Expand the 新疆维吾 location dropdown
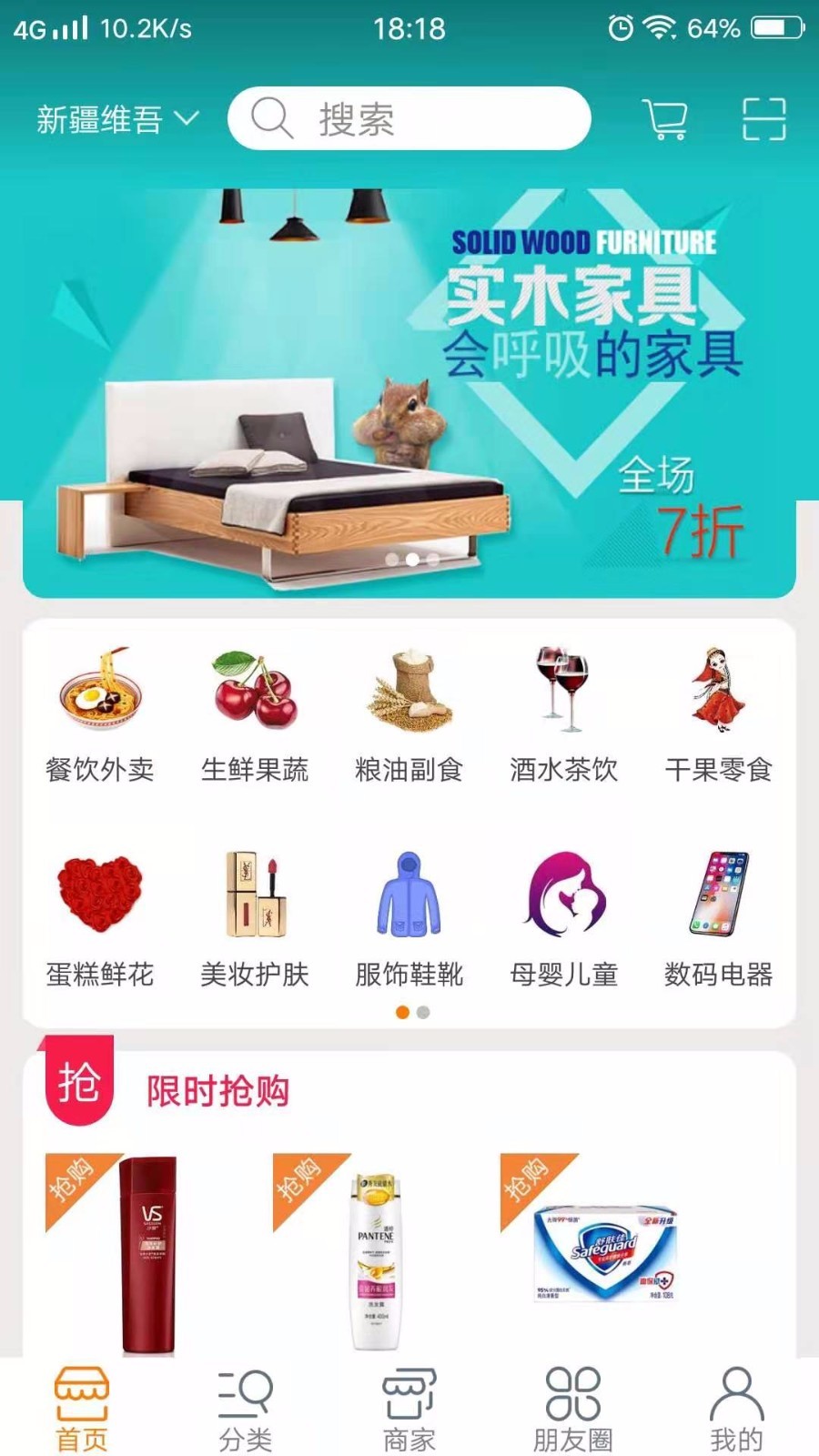Viewport: 819px width, 1456px height. [117, 119]
